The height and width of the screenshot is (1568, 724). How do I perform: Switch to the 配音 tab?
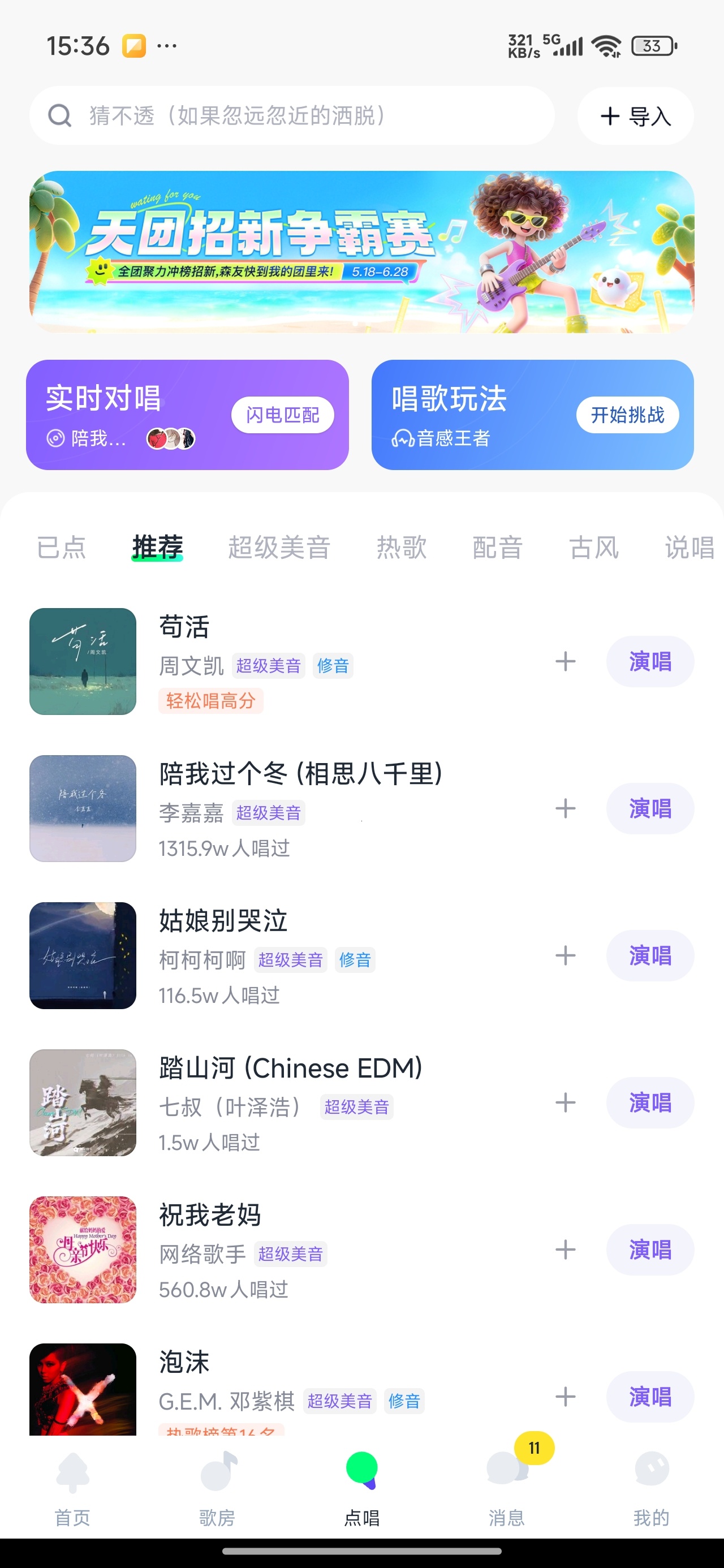click(498, 547)
